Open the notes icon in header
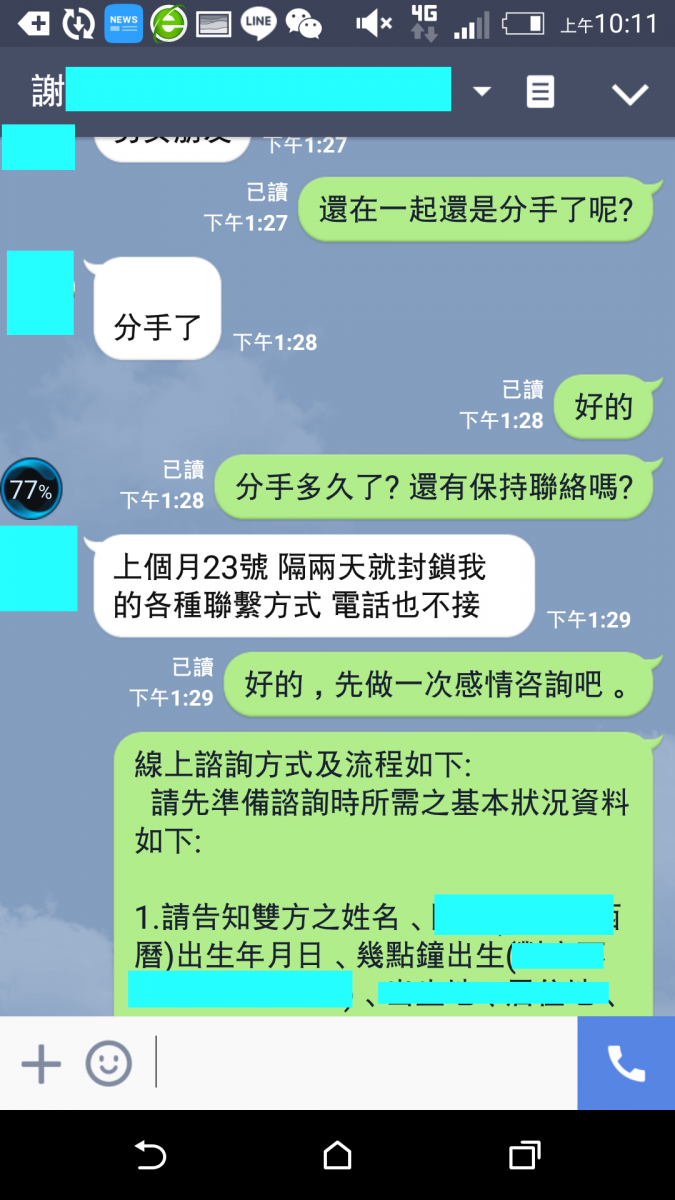This screenshot has width=675, height=1200. (x=540, y=92)
